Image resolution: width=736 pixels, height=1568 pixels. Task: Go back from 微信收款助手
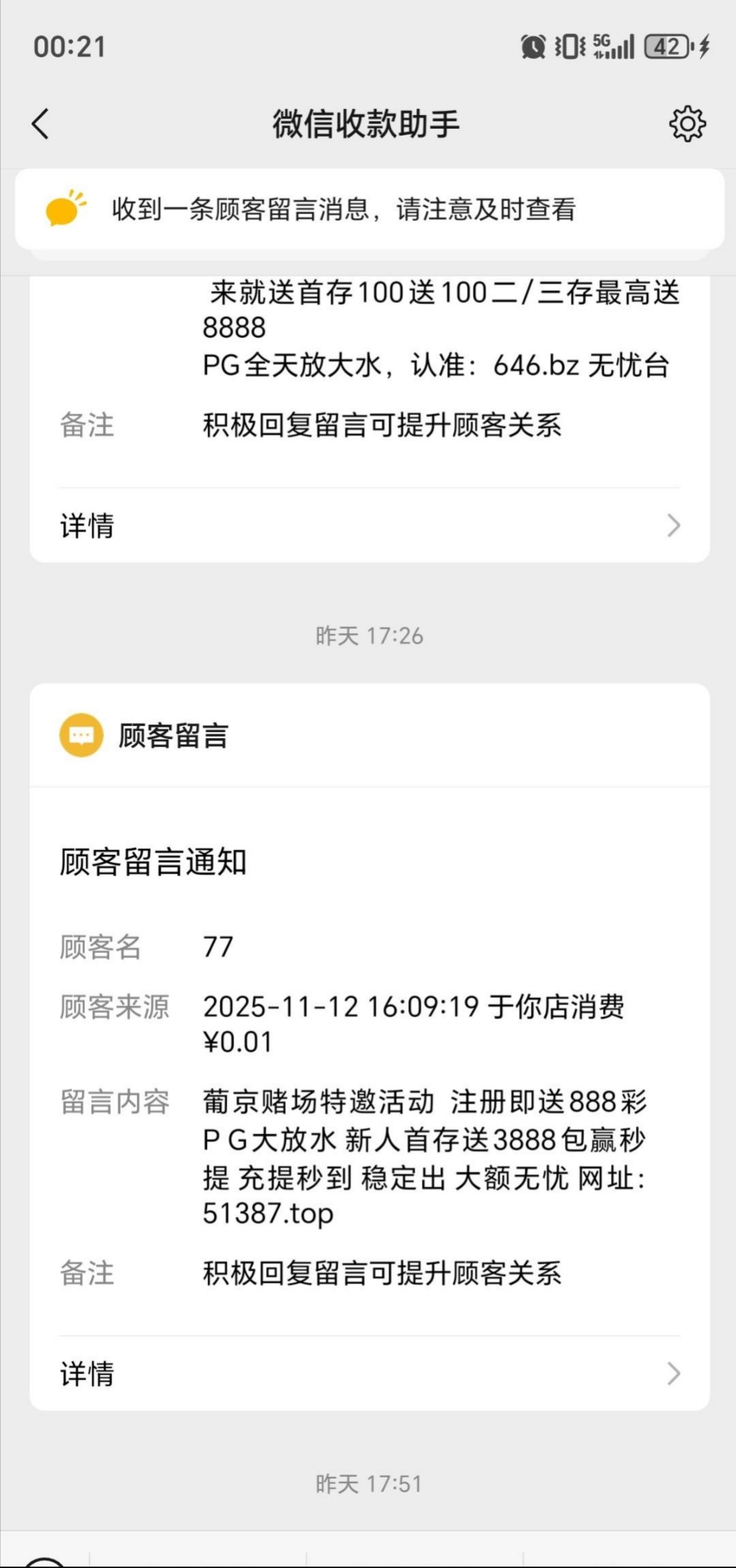[x=41, y=124]
